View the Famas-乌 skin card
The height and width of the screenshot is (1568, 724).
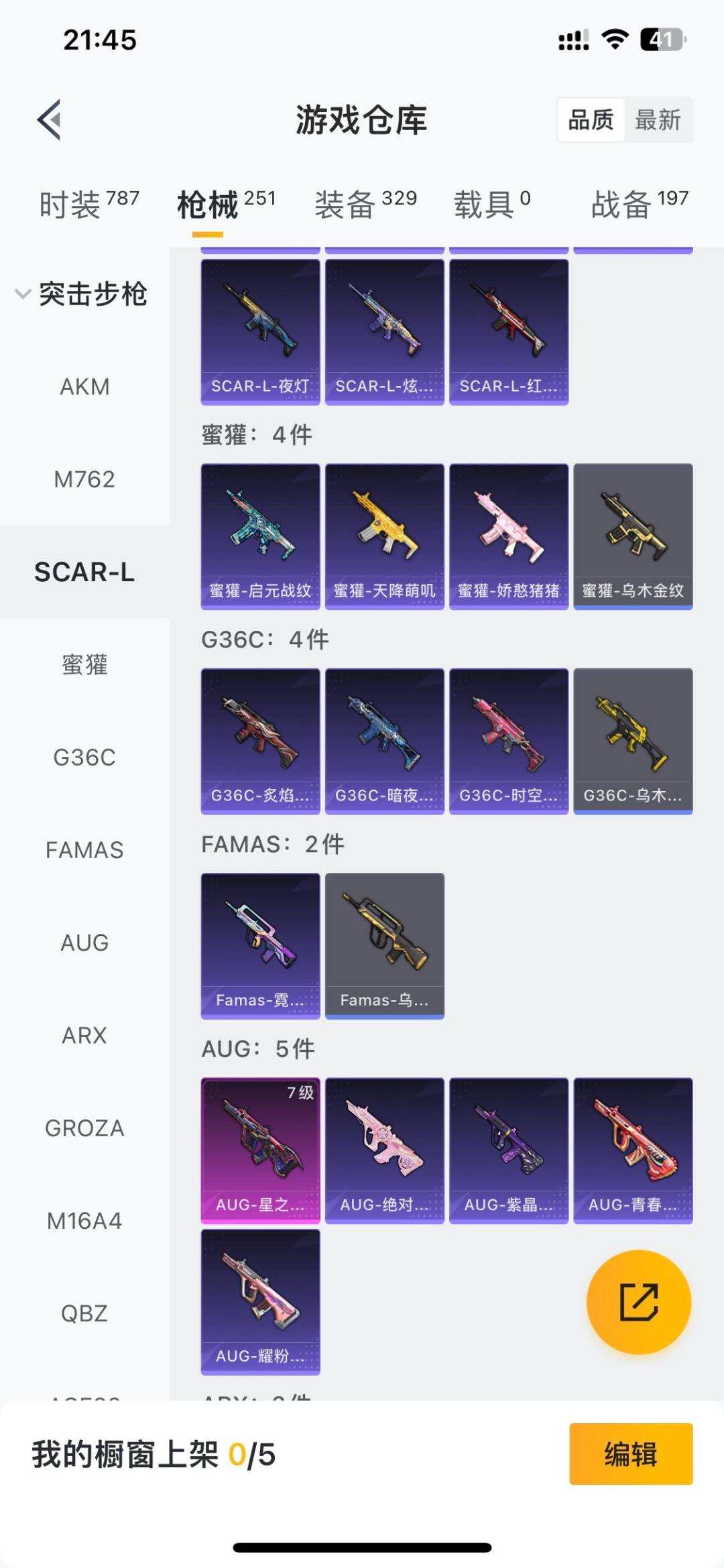coord(385,945)
